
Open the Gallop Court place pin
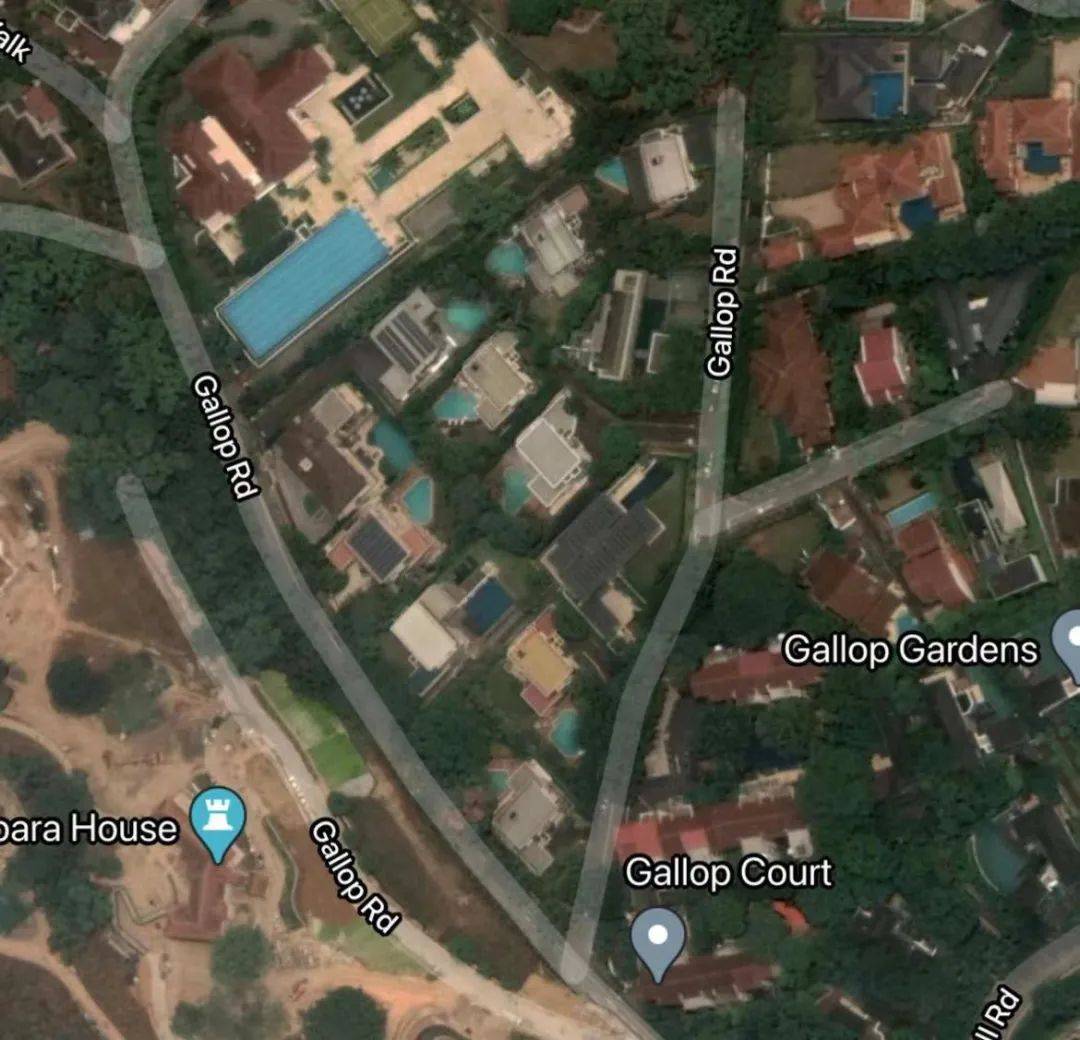click(658, 938)
